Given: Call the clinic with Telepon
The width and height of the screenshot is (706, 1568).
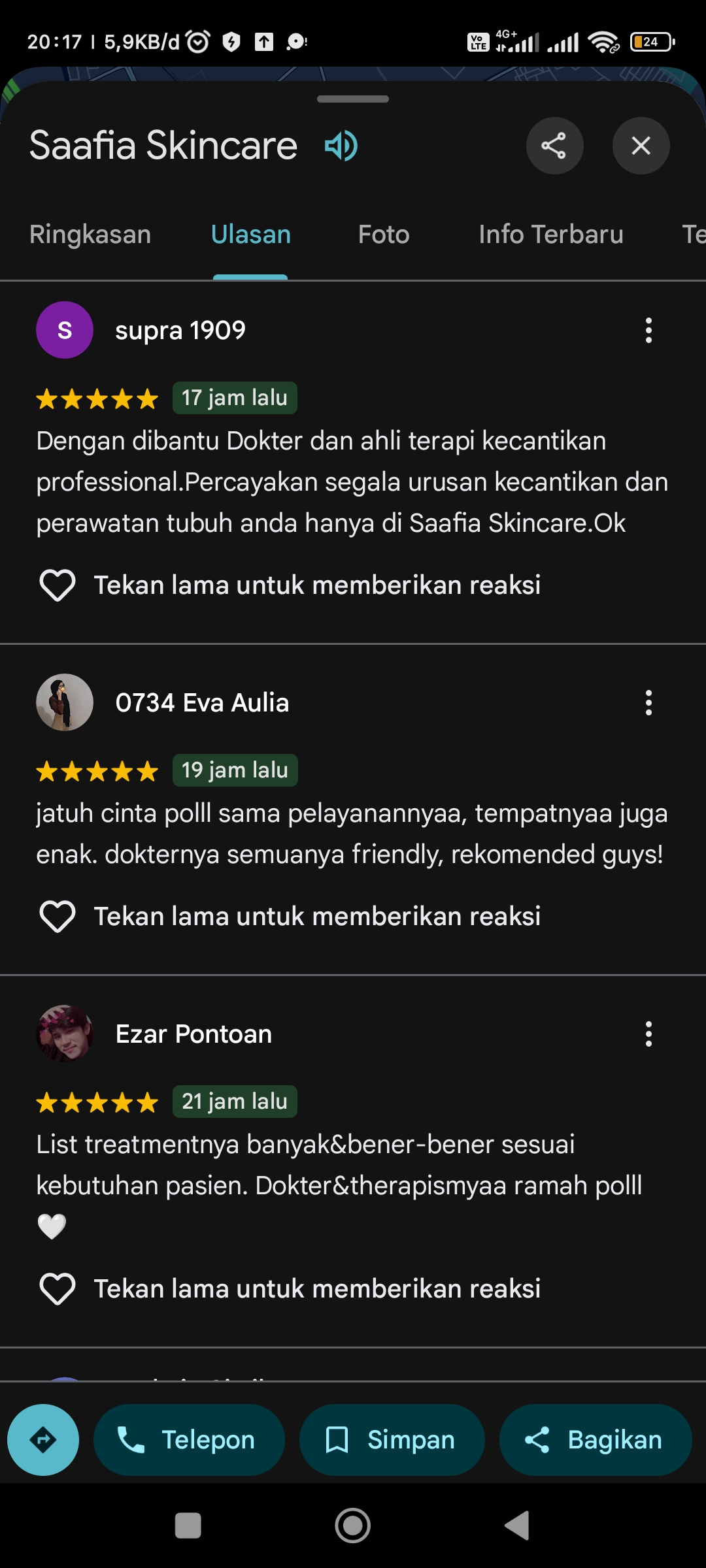Looking at the screenshot, I should click(189, 1440).
